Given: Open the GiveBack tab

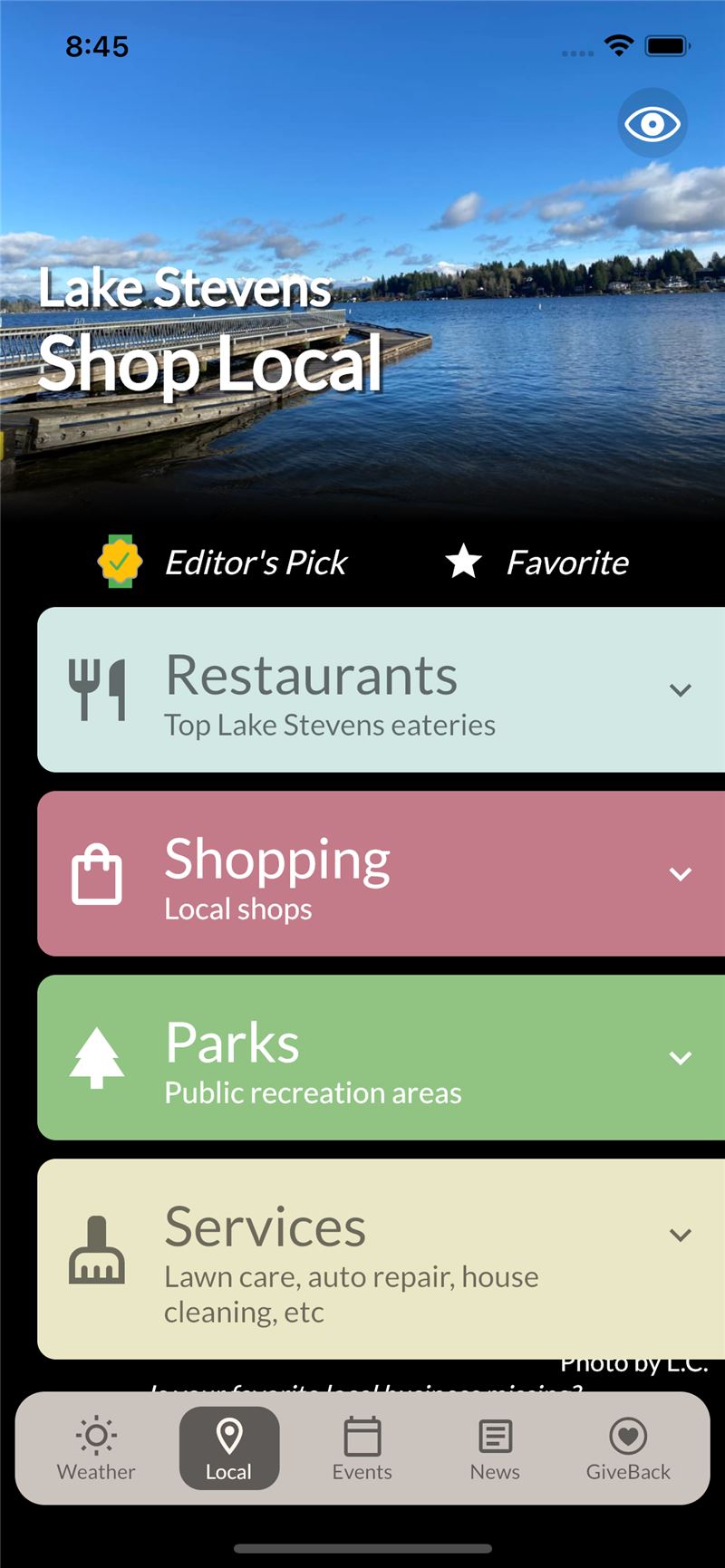Looking at the screenshot, I should coord(628,1448).
